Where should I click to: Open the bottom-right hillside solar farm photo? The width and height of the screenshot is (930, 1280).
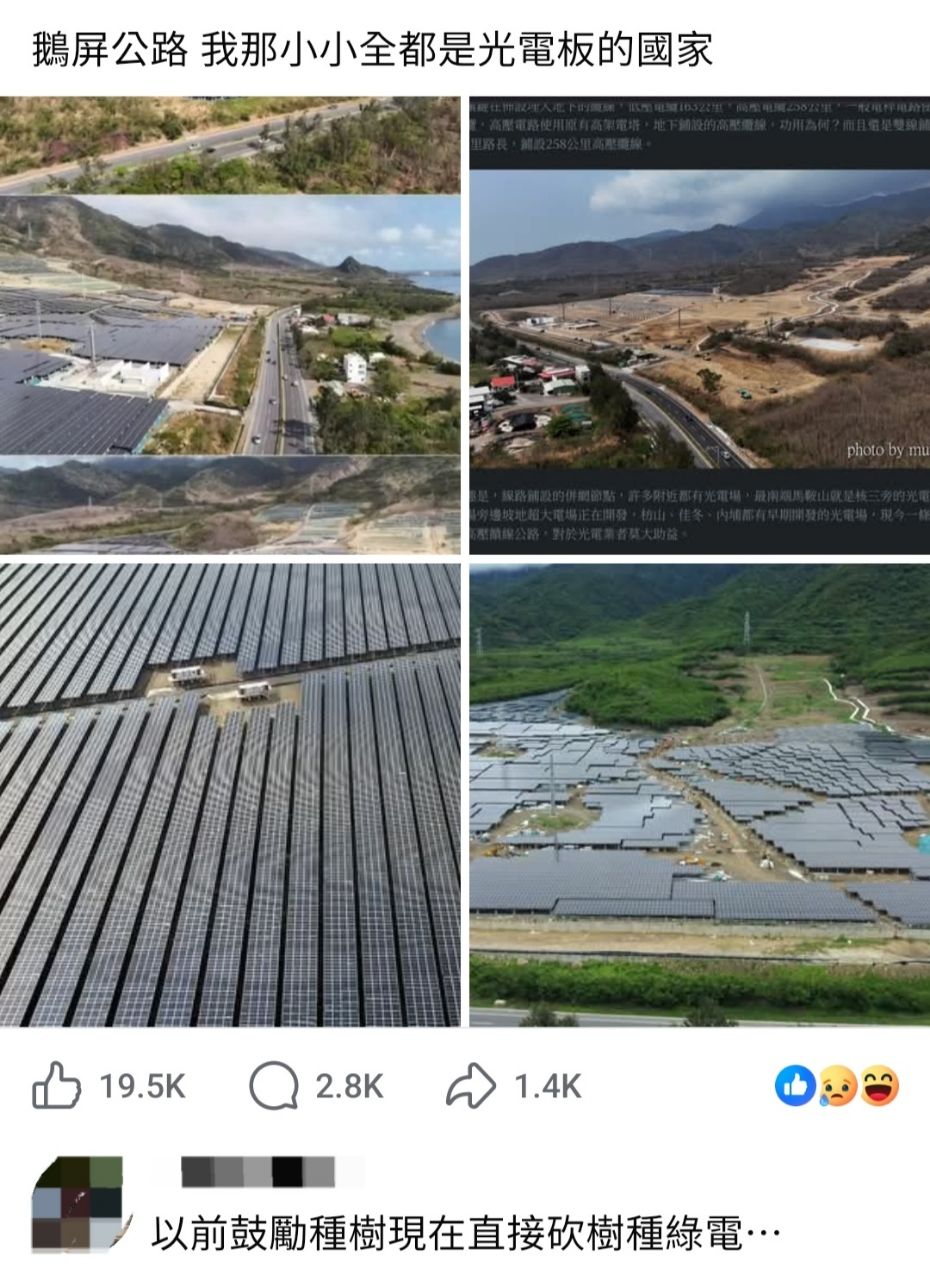pyautogui.click(x=700, y=795)
